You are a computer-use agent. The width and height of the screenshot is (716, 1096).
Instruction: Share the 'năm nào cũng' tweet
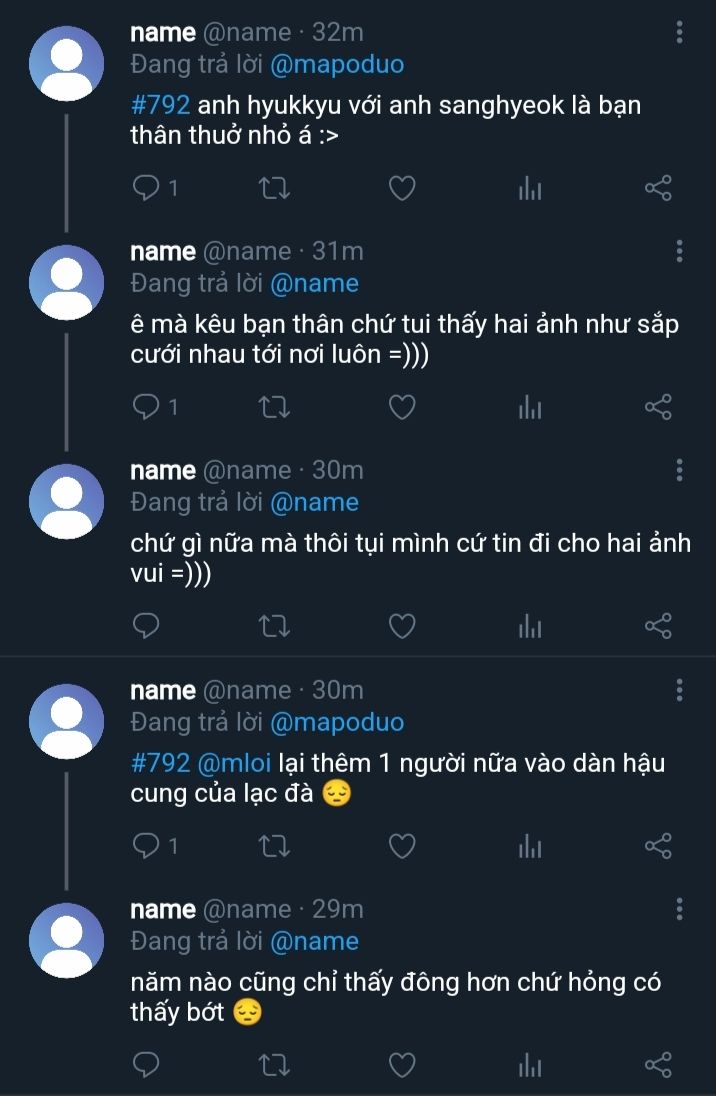click(x=658, y=1065)
